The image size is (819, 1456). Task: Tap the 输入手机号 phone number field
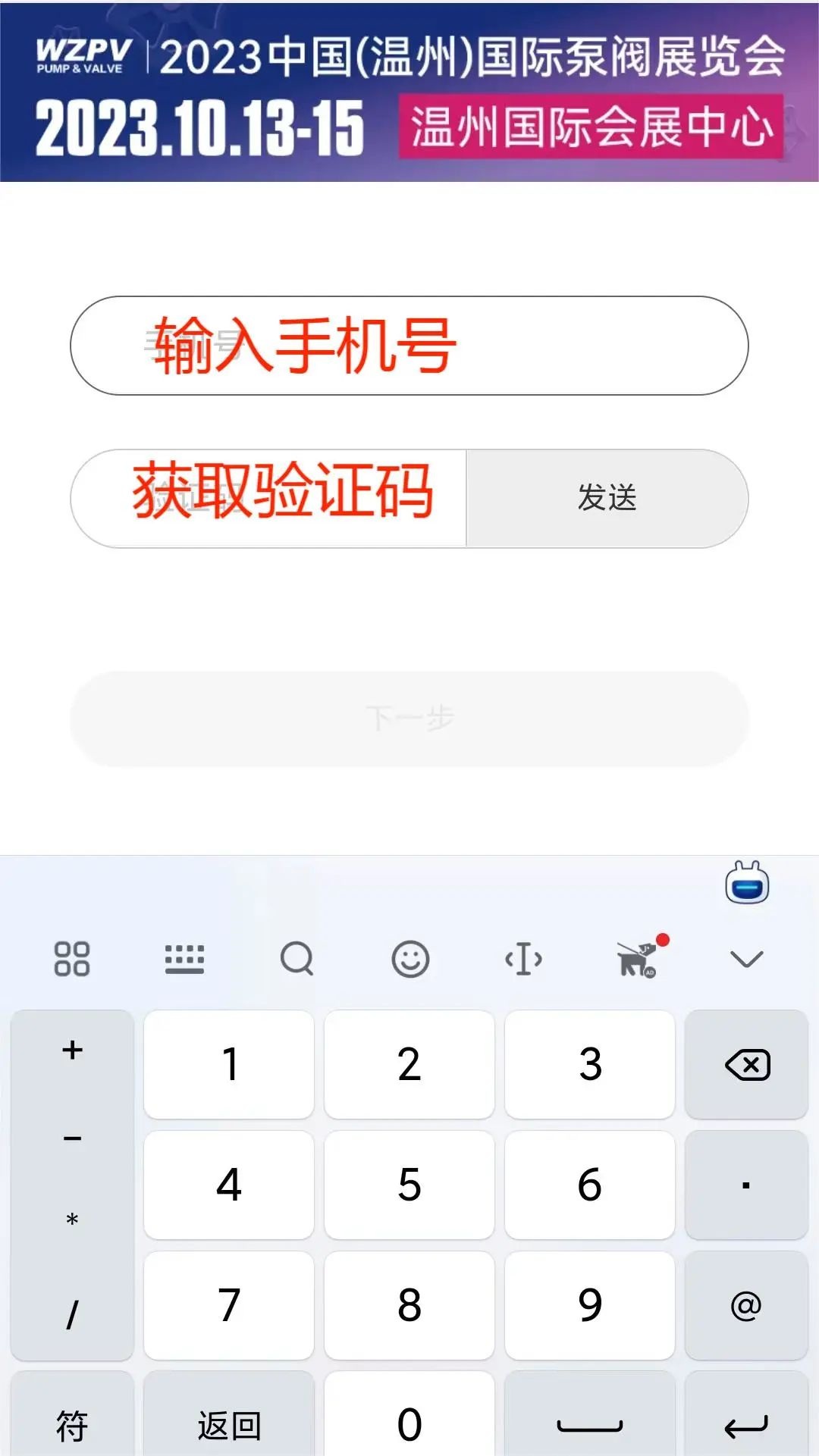409,346
